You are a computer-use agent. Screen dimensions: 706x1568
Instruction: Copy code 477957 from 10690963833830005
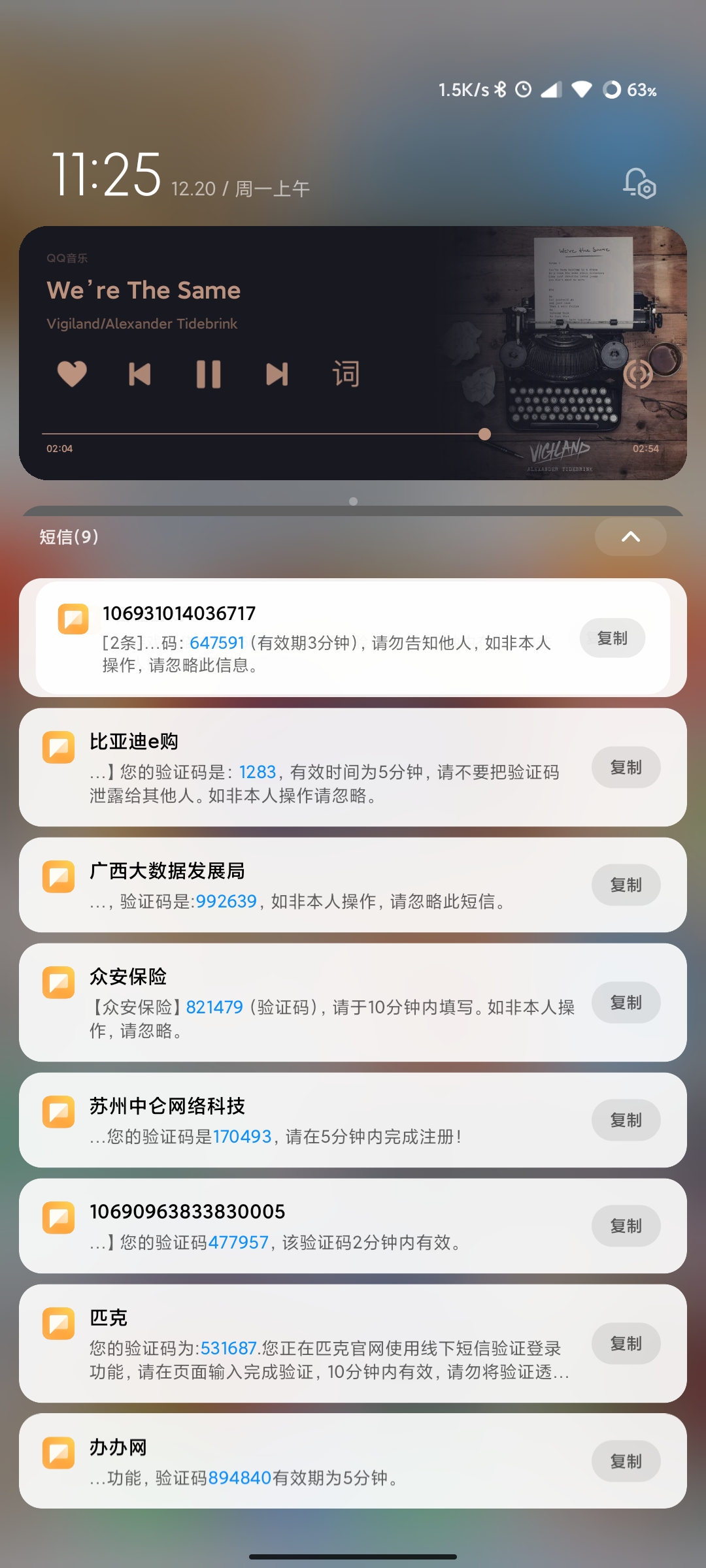(626, 1226)
